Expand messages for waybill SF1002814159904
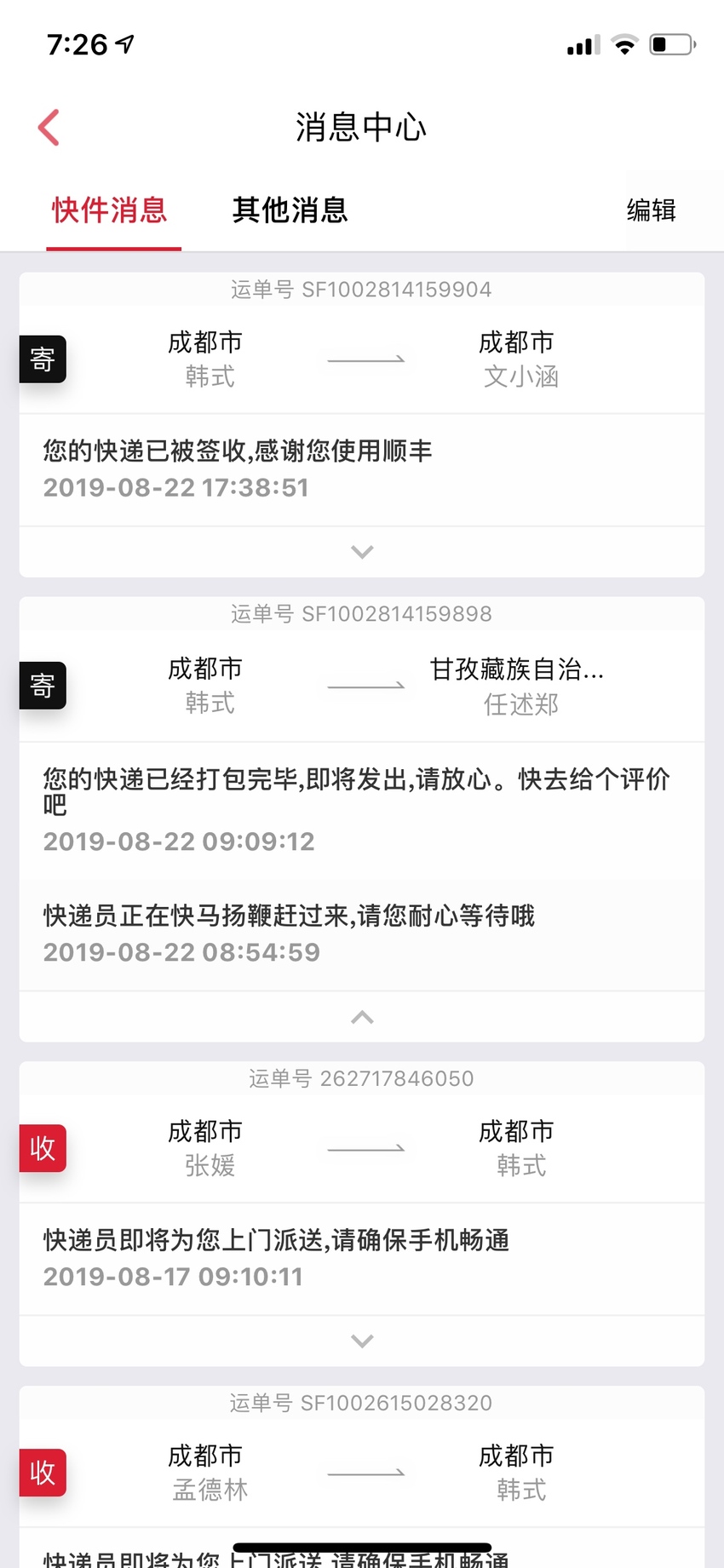This screenshot has height=1568, width=724. (362, 552)
